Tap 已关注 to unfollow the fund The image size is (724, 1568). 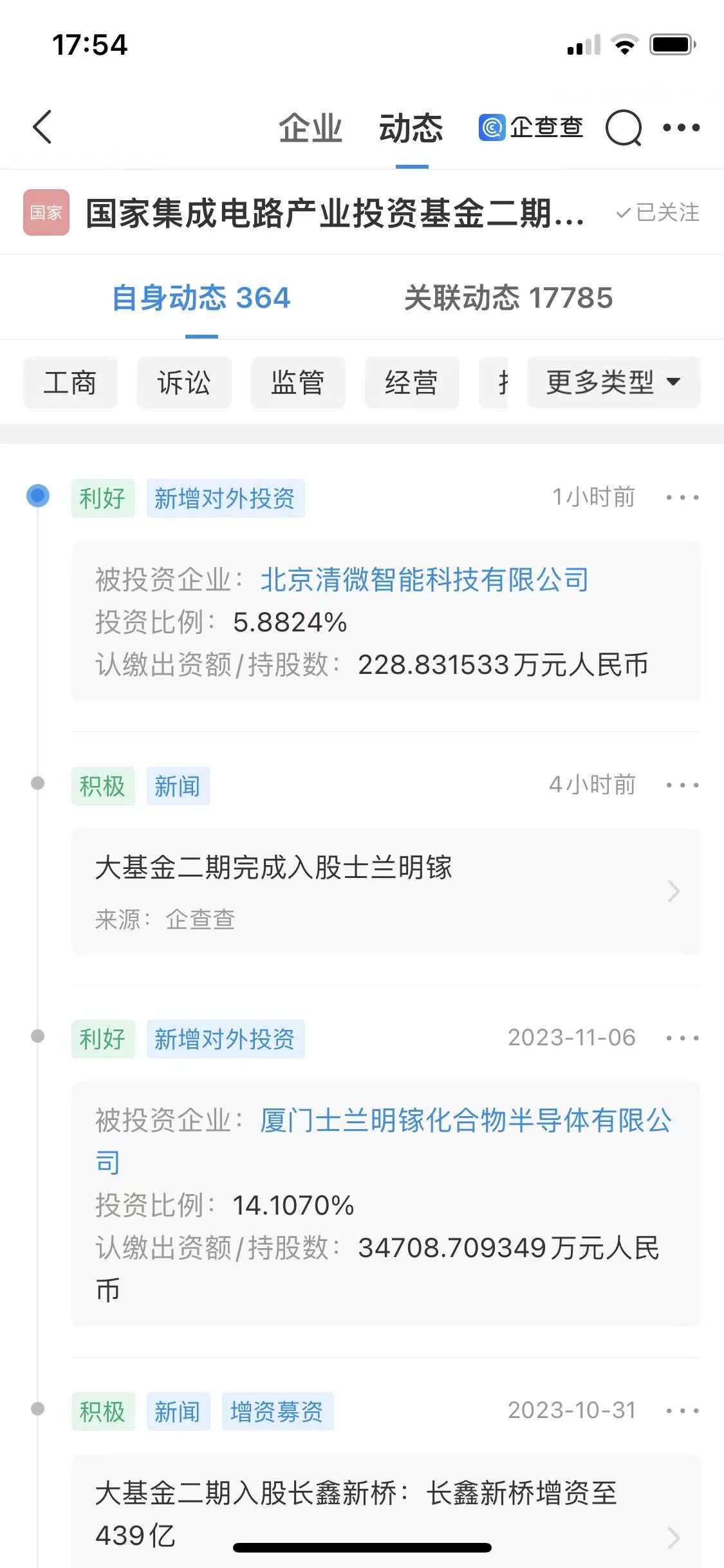tap(658, 213)
